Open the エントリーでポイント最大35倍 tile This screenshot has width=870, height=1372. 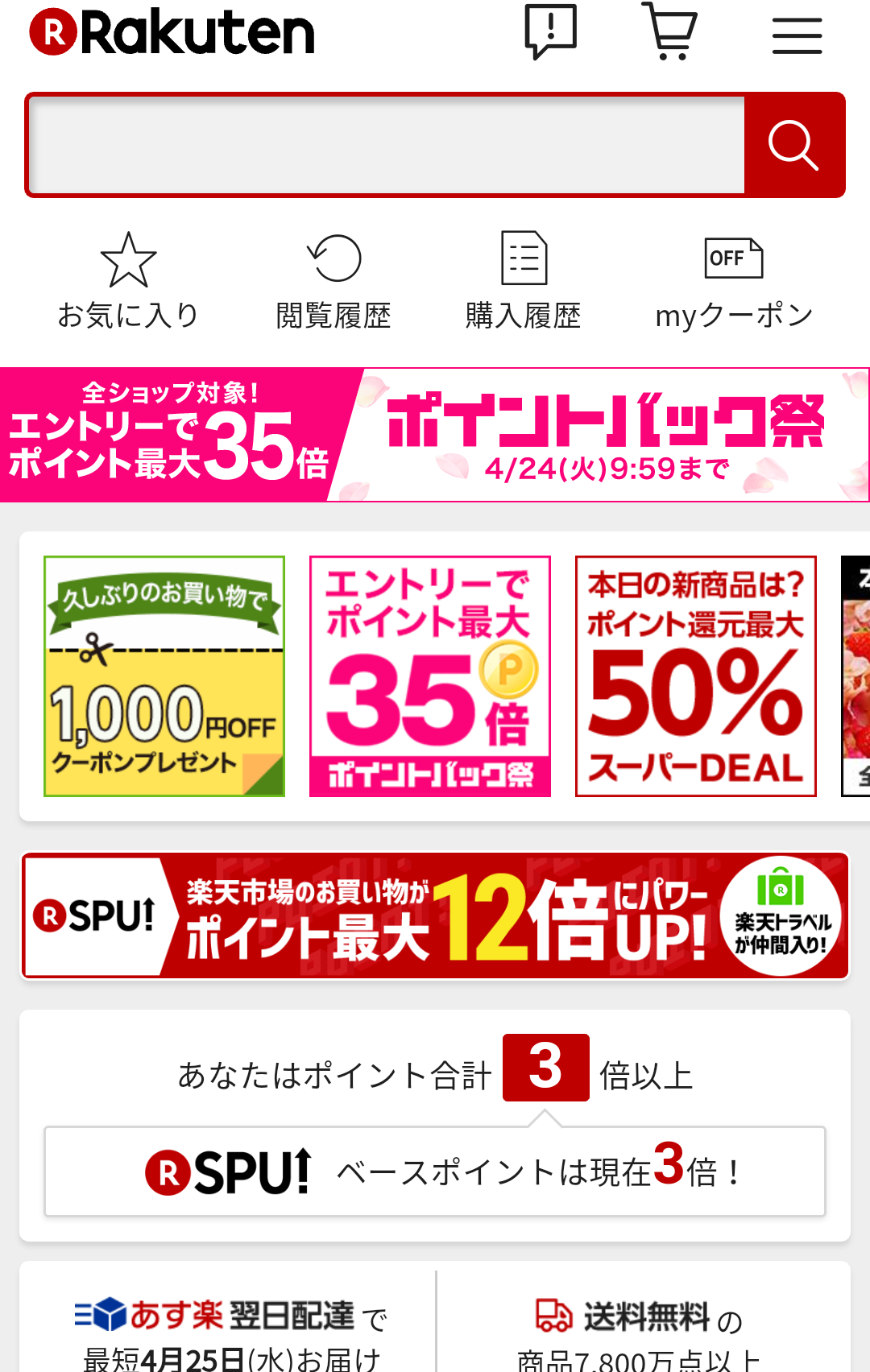click(x=430, y=676)
